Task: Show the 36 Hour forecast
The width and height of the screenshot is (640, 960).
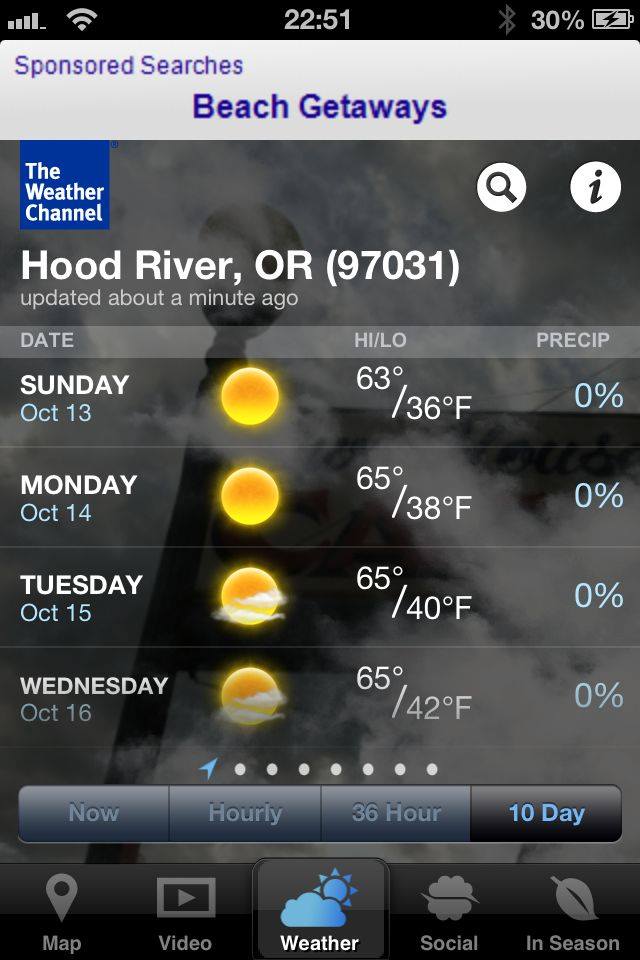Action: [x=396, y=813]
